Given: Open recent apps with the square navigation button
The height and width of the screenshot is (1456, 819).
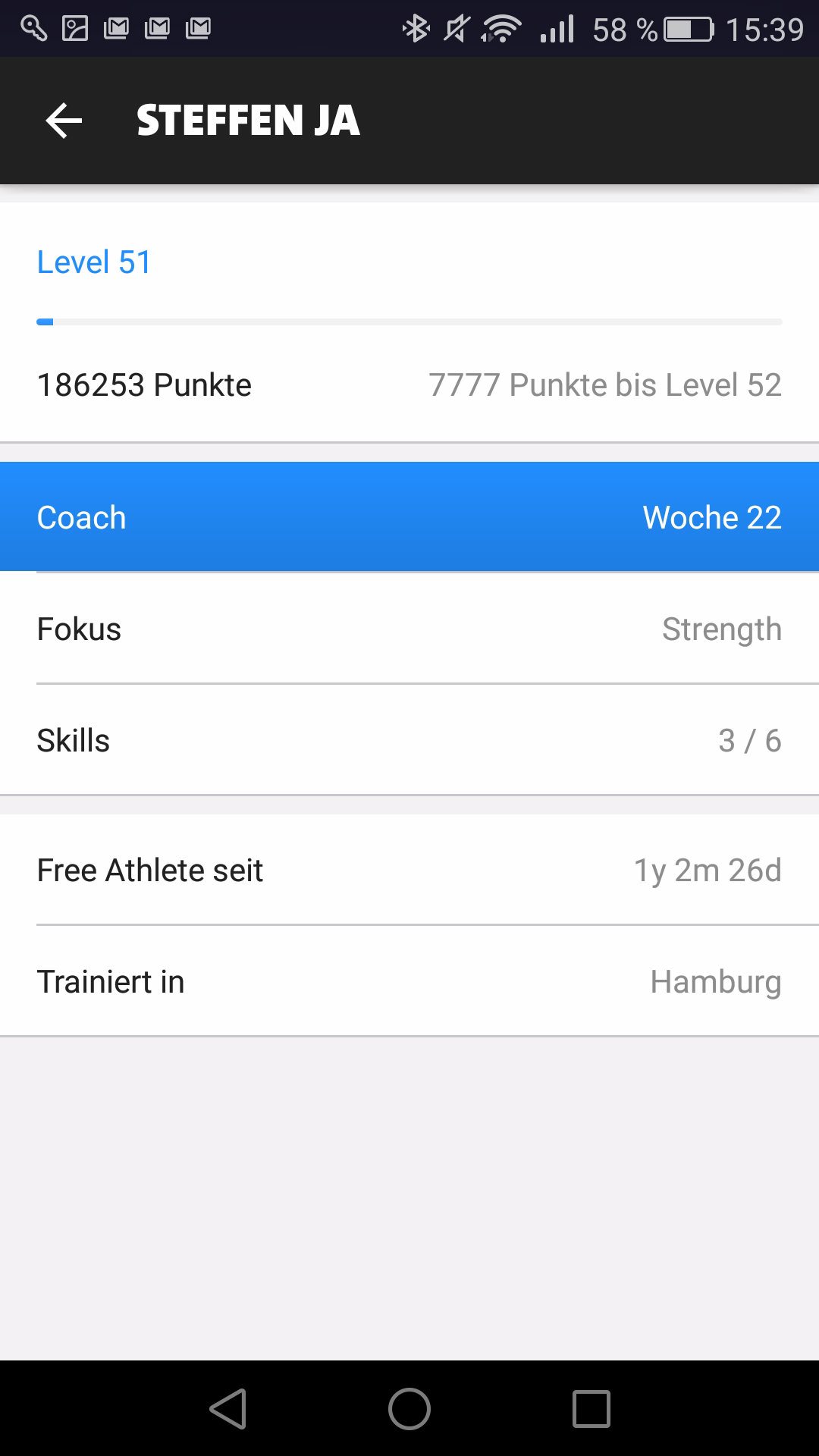Looking at the screenshot, I should pyautogui.click(x=593, y=1409).
